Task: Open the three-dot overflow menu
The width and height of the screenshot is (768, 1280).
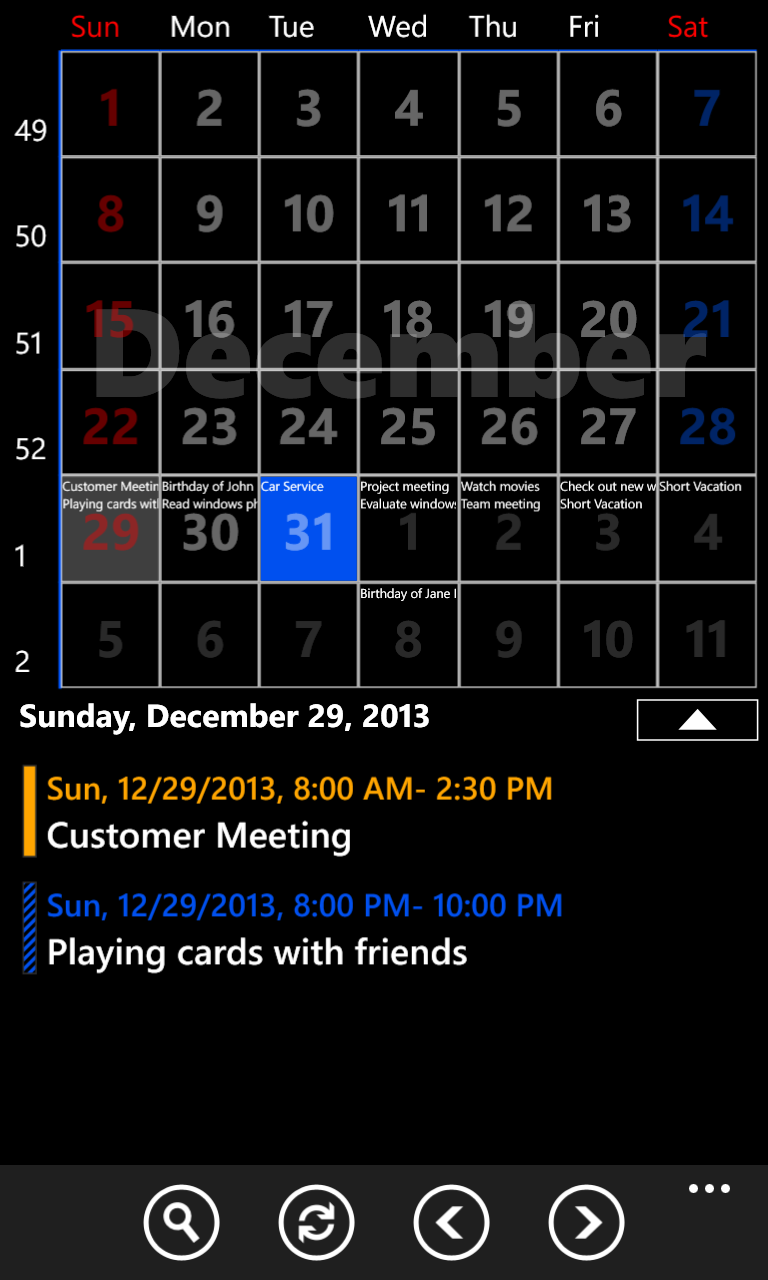Action: tap(709, 1189)
